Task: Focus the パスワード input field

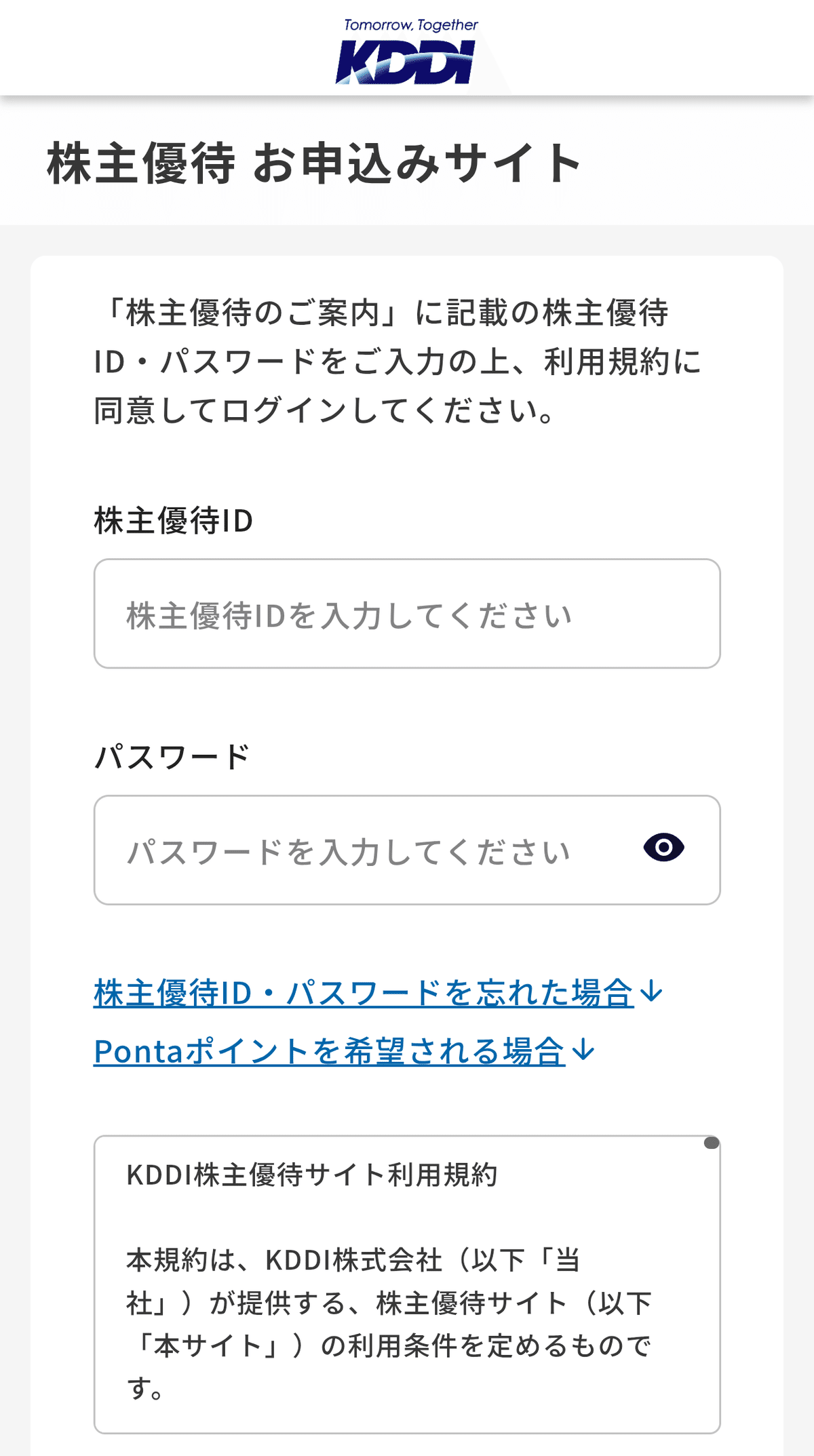Action: coord(366,850)
